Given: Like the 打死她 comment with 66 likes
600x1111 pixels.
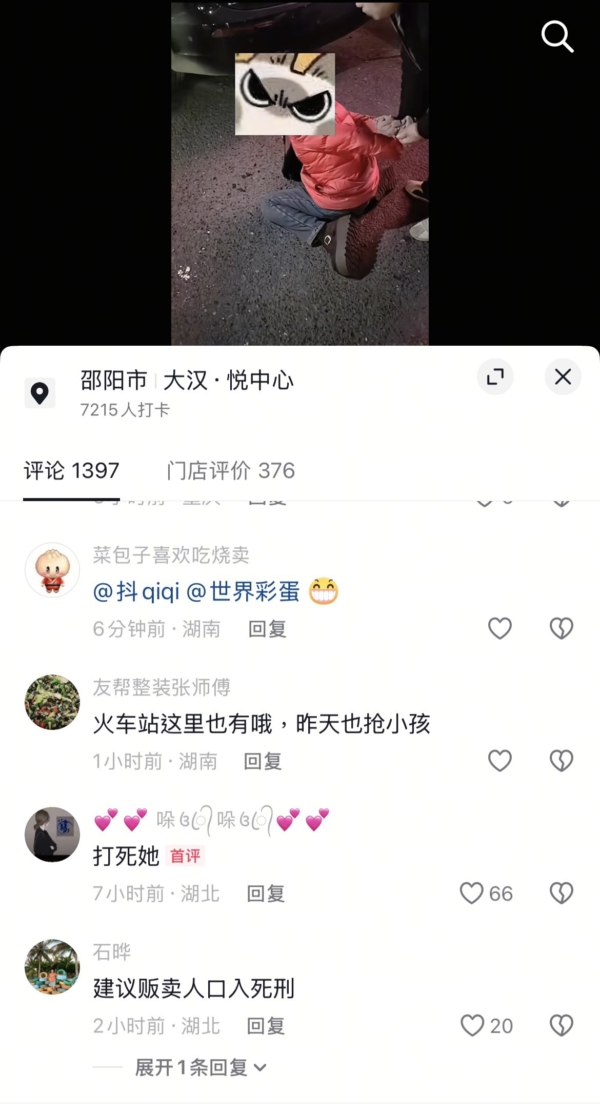Looking at the screenshot, I should 472,893.
